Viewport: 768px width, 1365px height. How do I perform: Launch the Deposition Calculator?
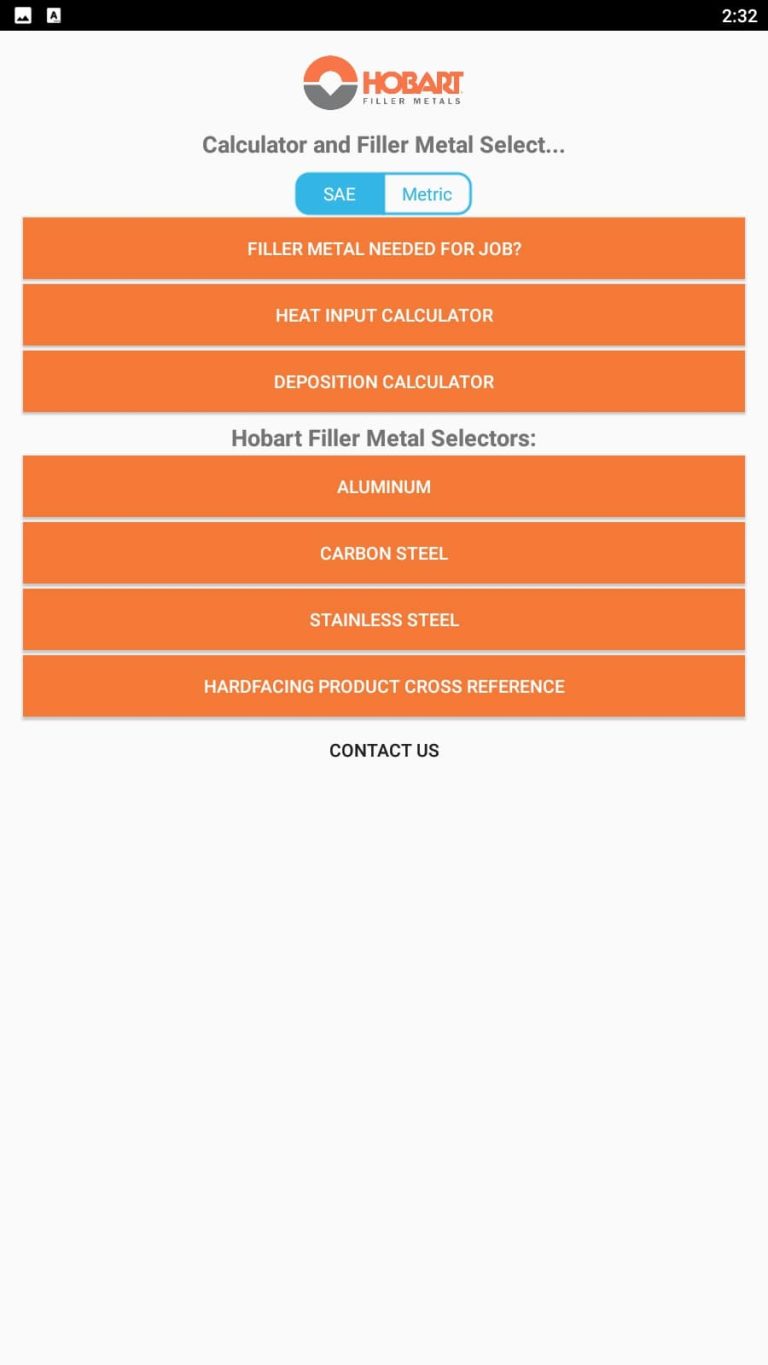click(383, 381)
